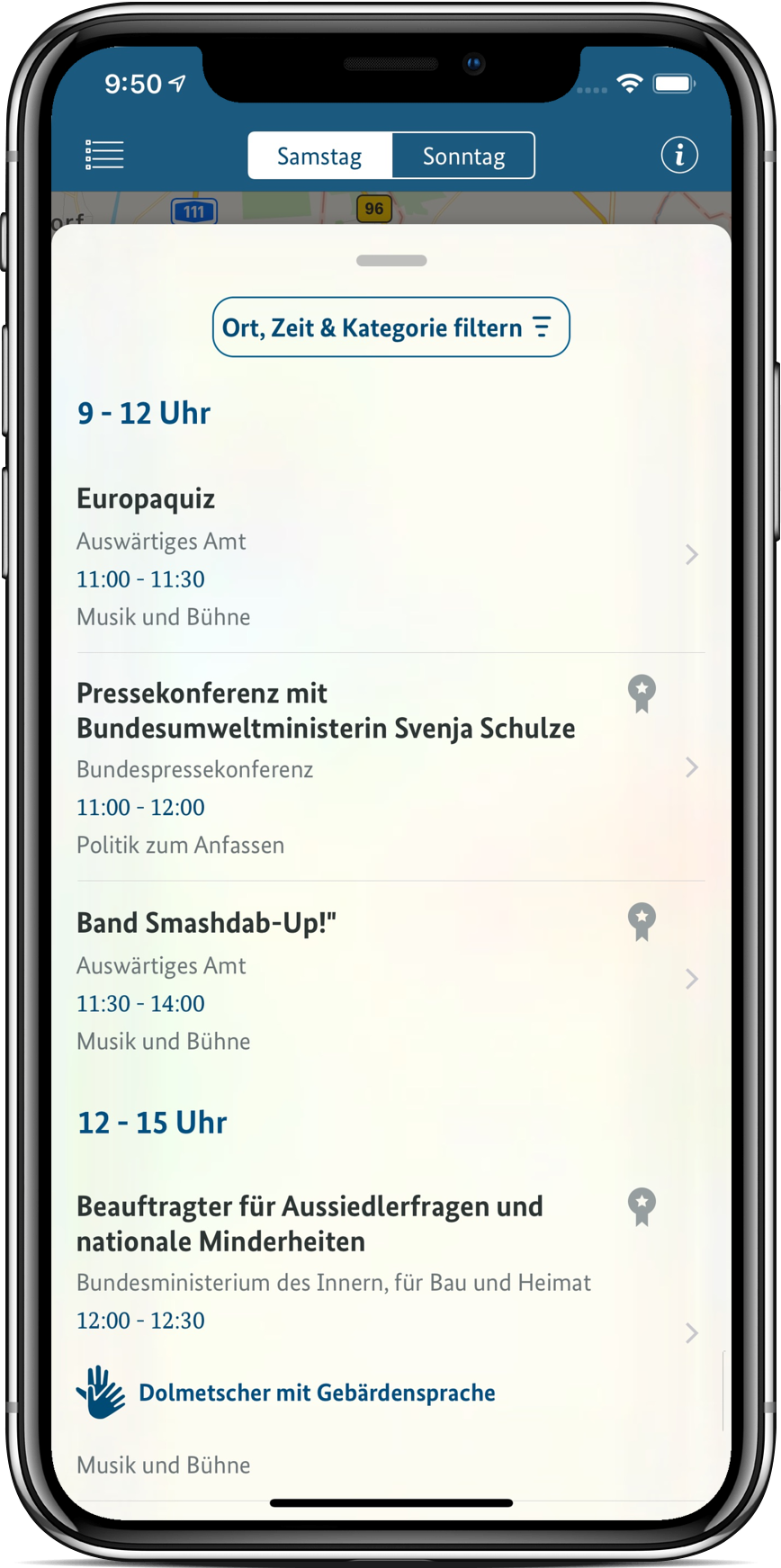
Task: Select the Samstag tab
Action: pos(319,156)
